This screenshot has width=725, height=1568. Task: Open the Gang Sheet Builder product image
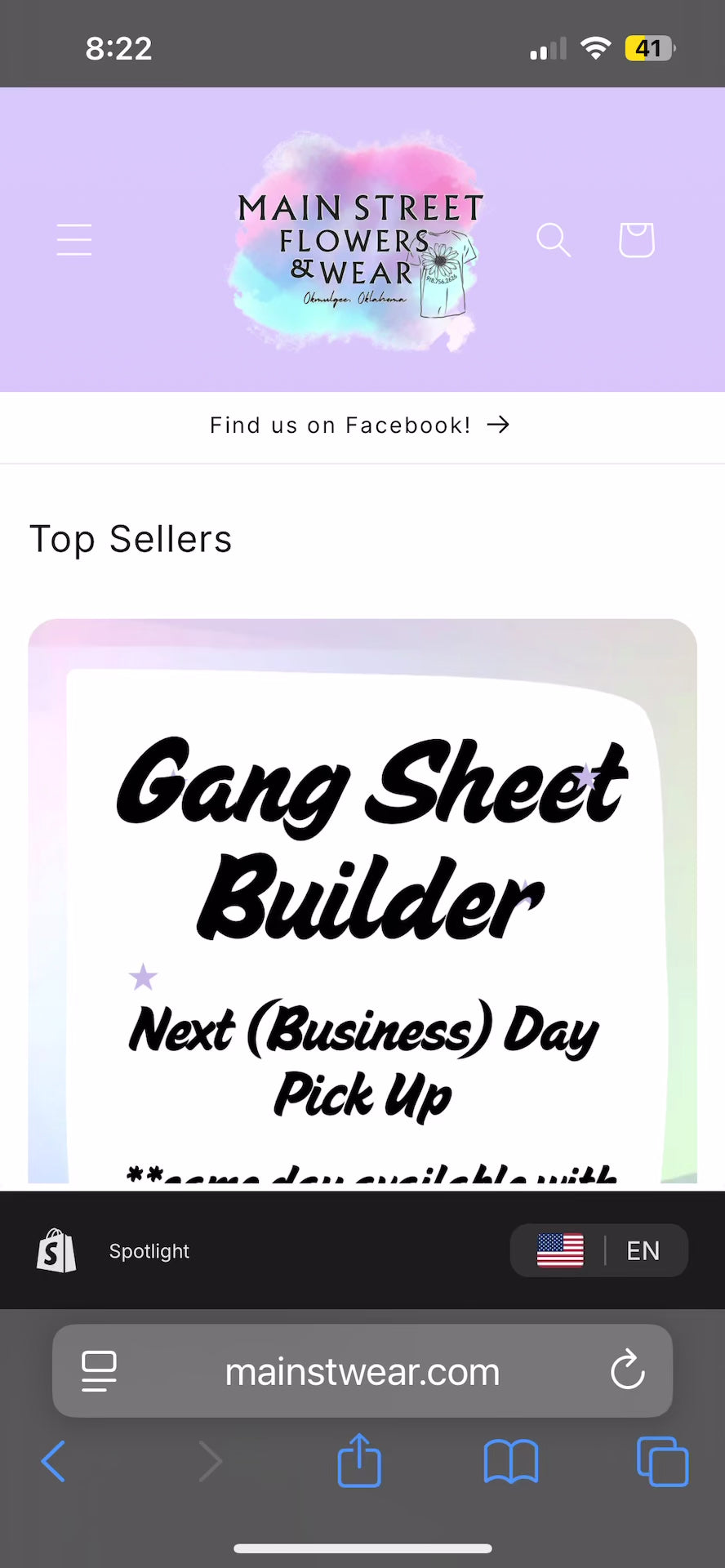pos(363,898)
